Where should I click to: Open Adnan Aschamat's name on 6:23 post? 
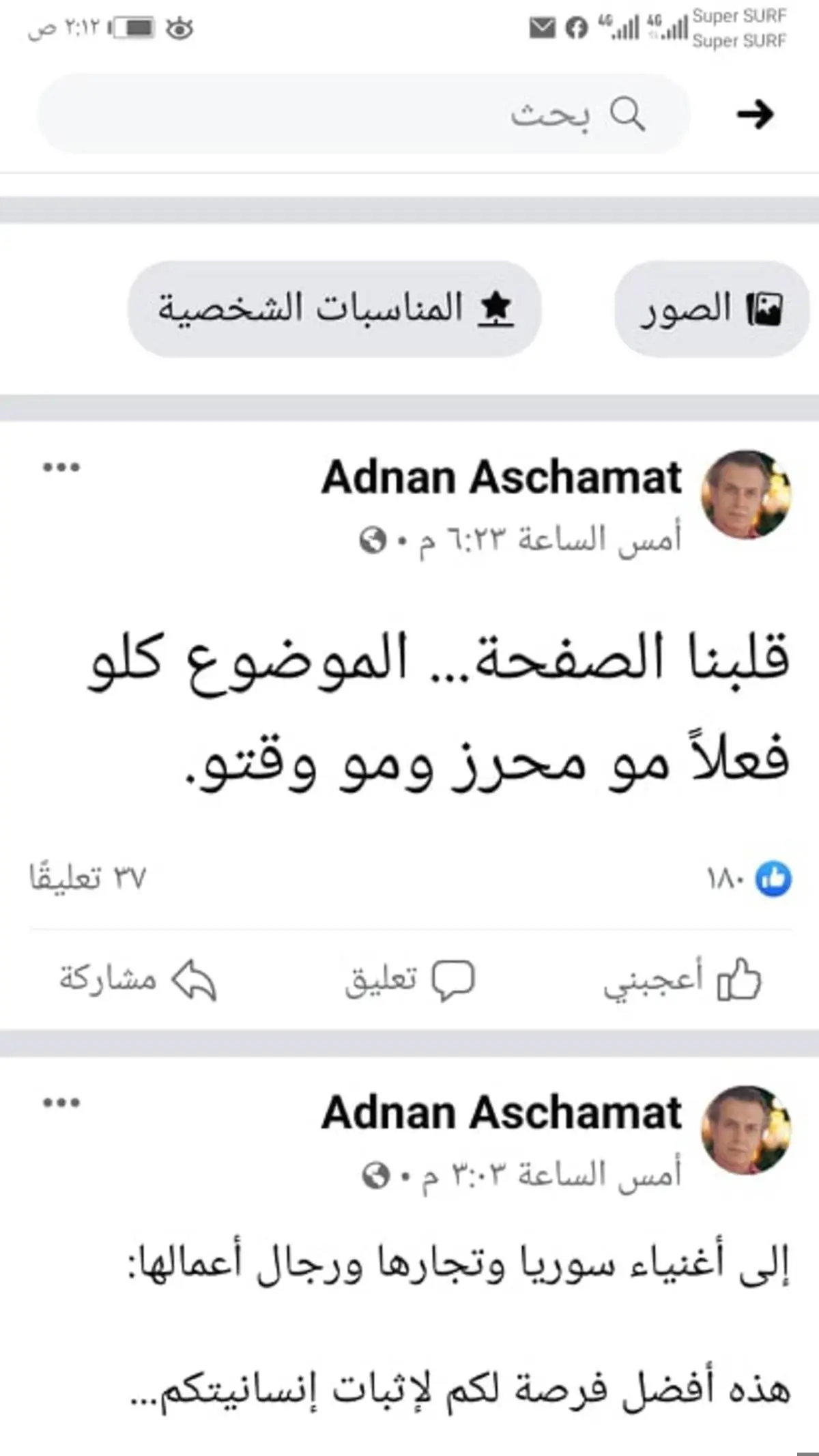click(x=502, y=477)
